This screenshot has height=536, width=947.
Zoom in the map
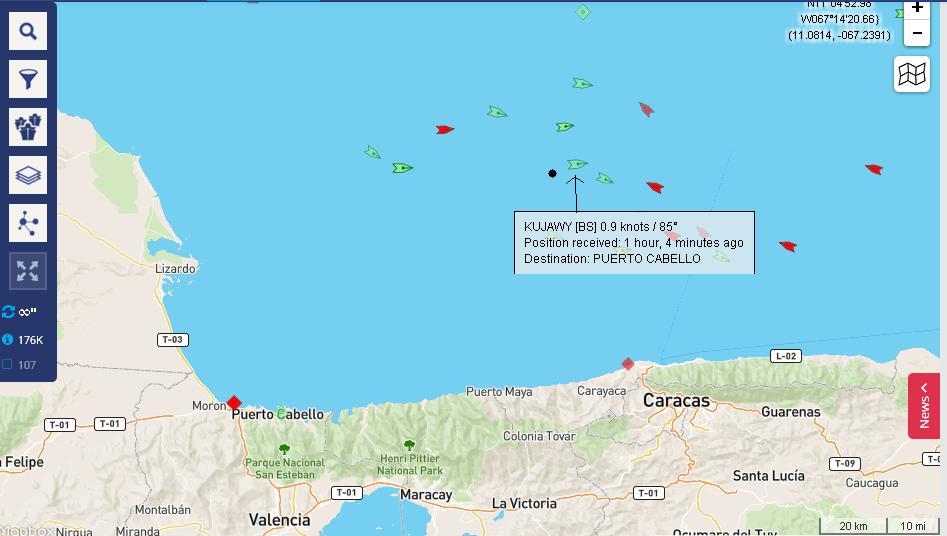pos(917,9)
